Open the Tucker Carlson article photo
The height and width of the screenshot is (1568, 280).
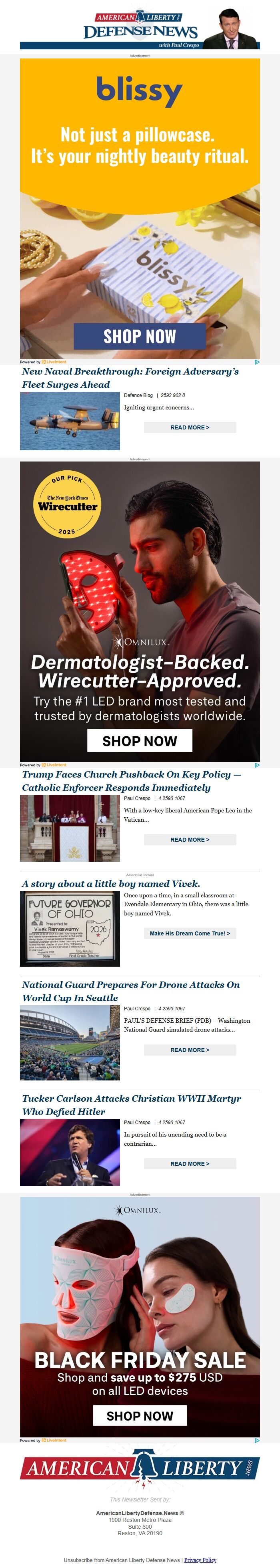pyautogui.click(x=70, y=1153)
